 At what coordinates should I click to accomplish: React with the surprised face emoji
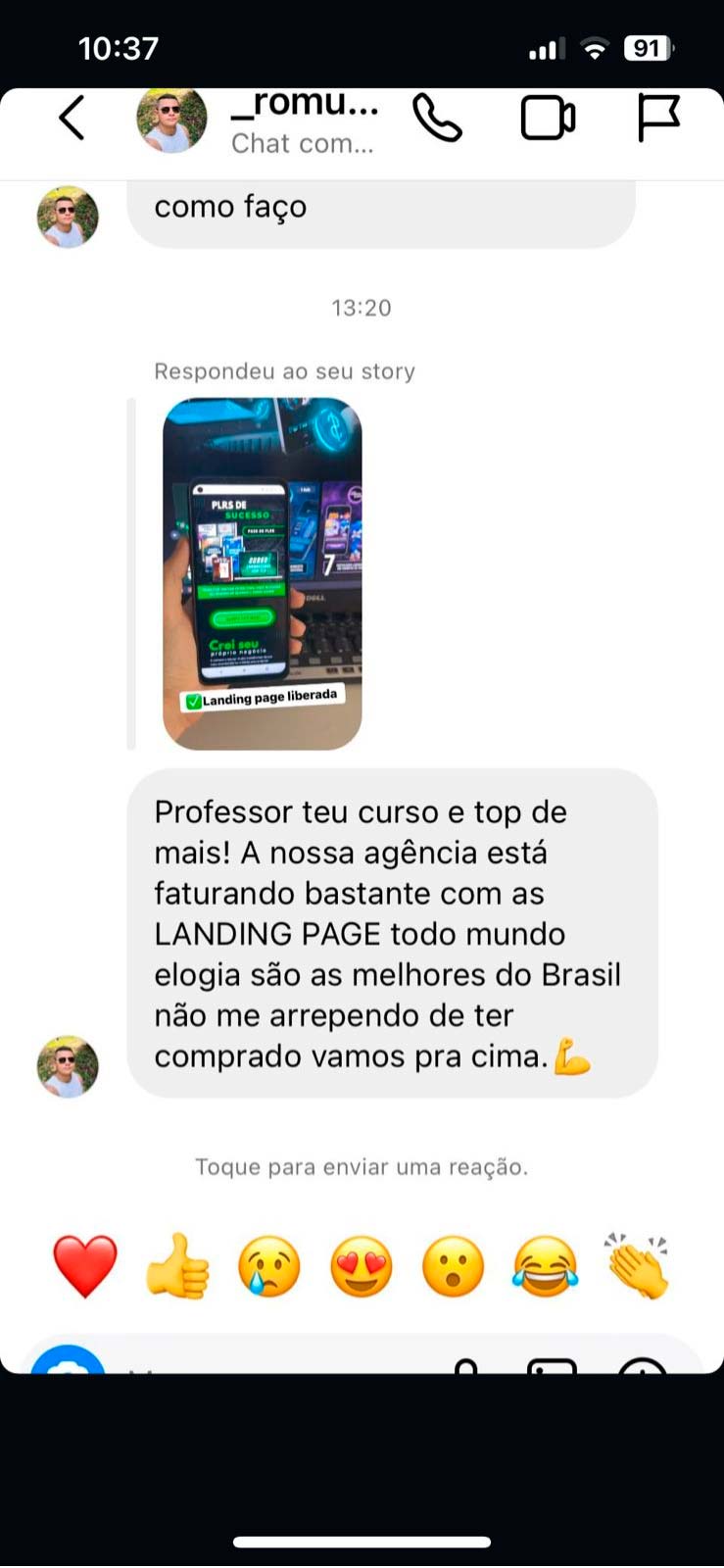(x=453, y=1266)
